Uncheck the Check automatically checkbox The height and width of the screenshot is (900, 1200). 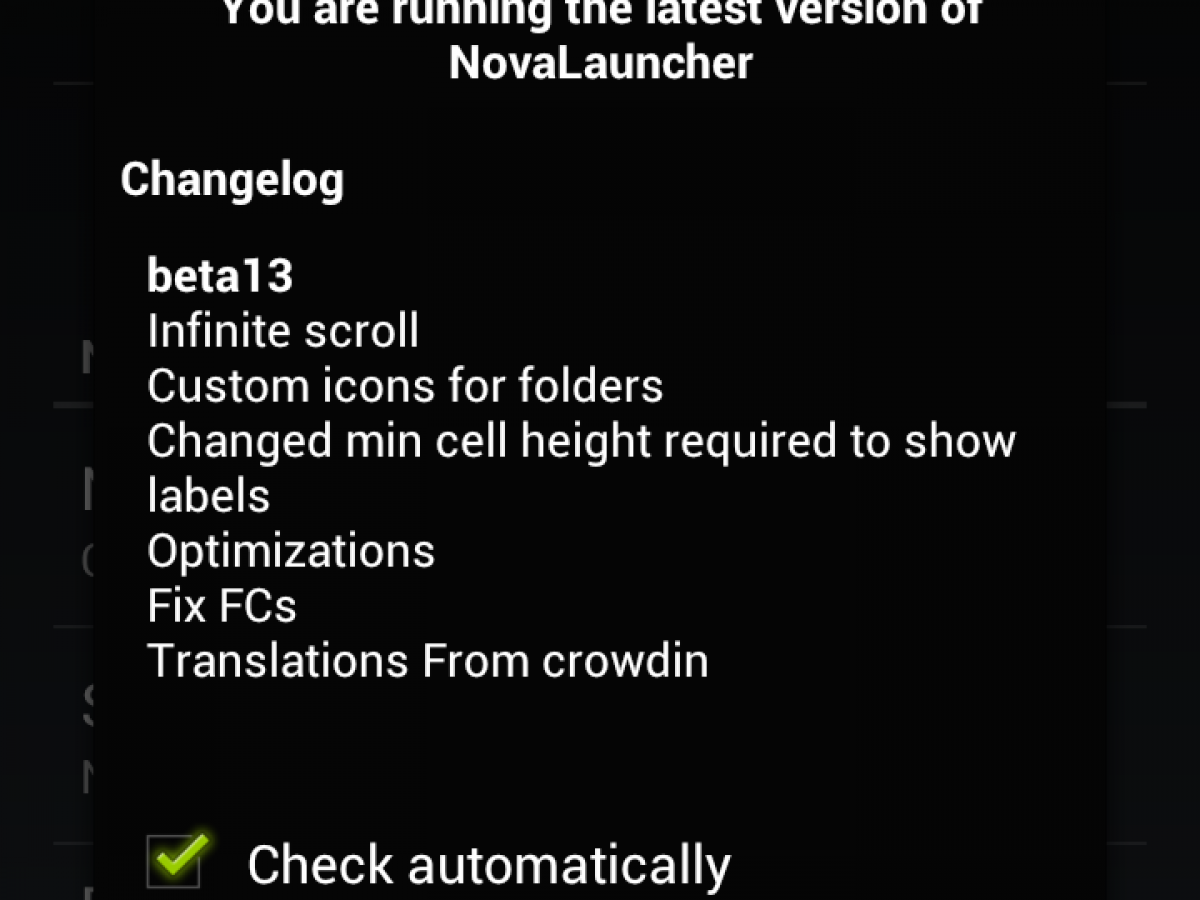click(x=175, y=861)
